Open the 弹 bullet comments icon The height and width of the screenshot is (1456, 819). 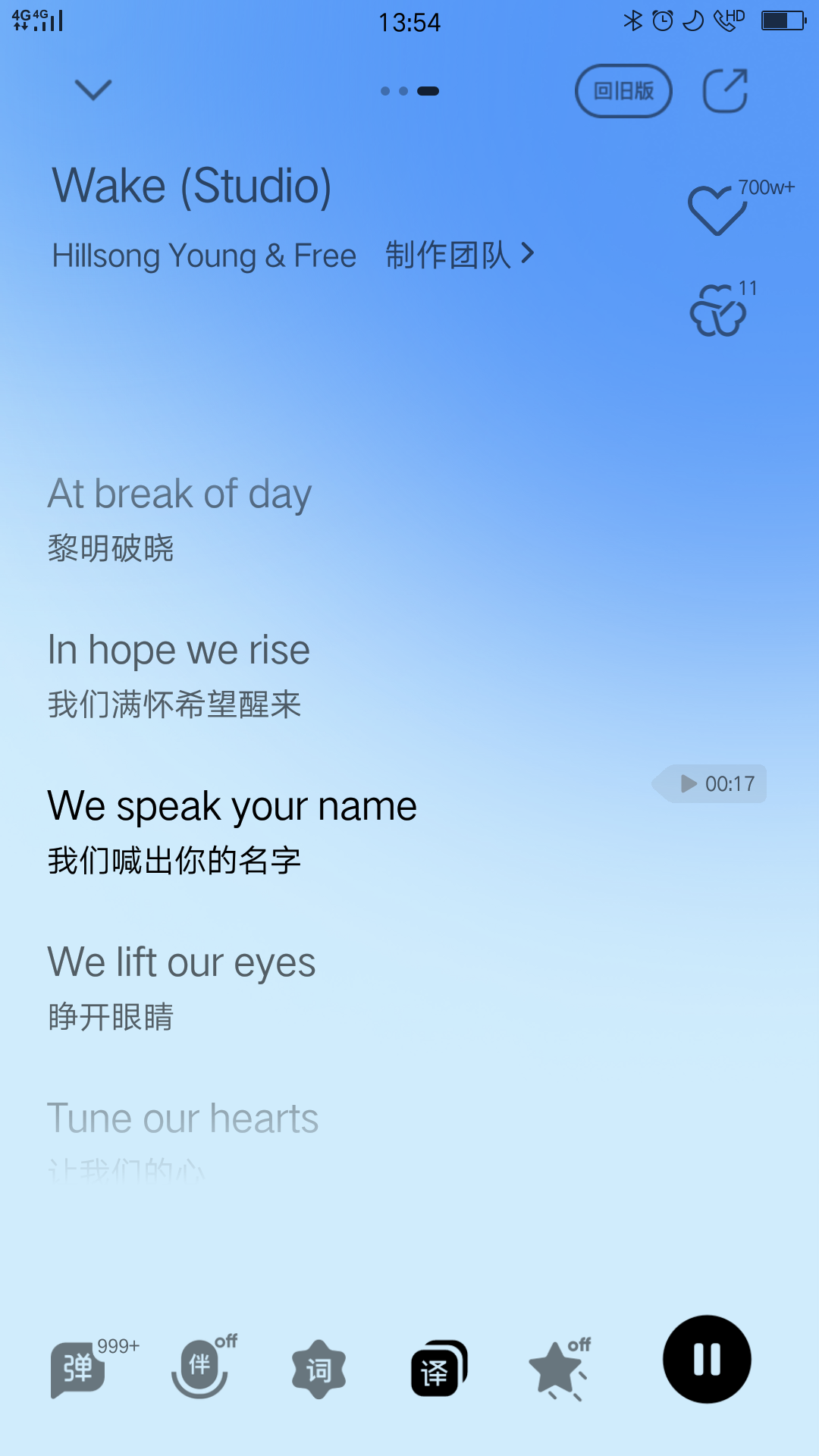pos(77,1369)
